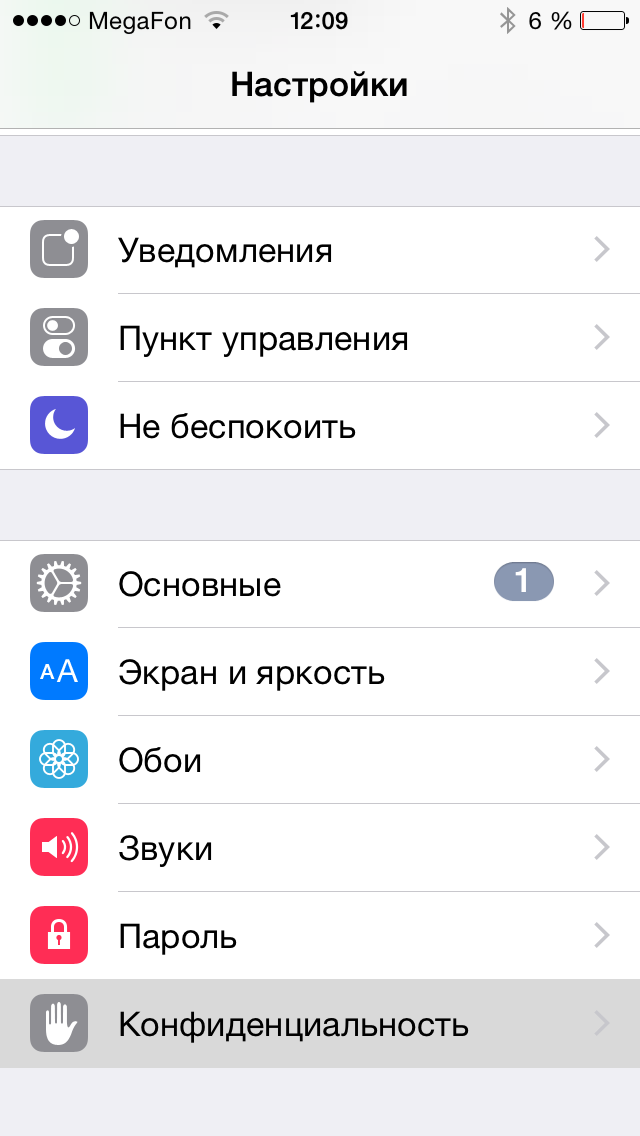The image size is (640, 1136).
Task: Open the Обои wallpaper settings
Action: pyautogui.click(x=320, y=760)
